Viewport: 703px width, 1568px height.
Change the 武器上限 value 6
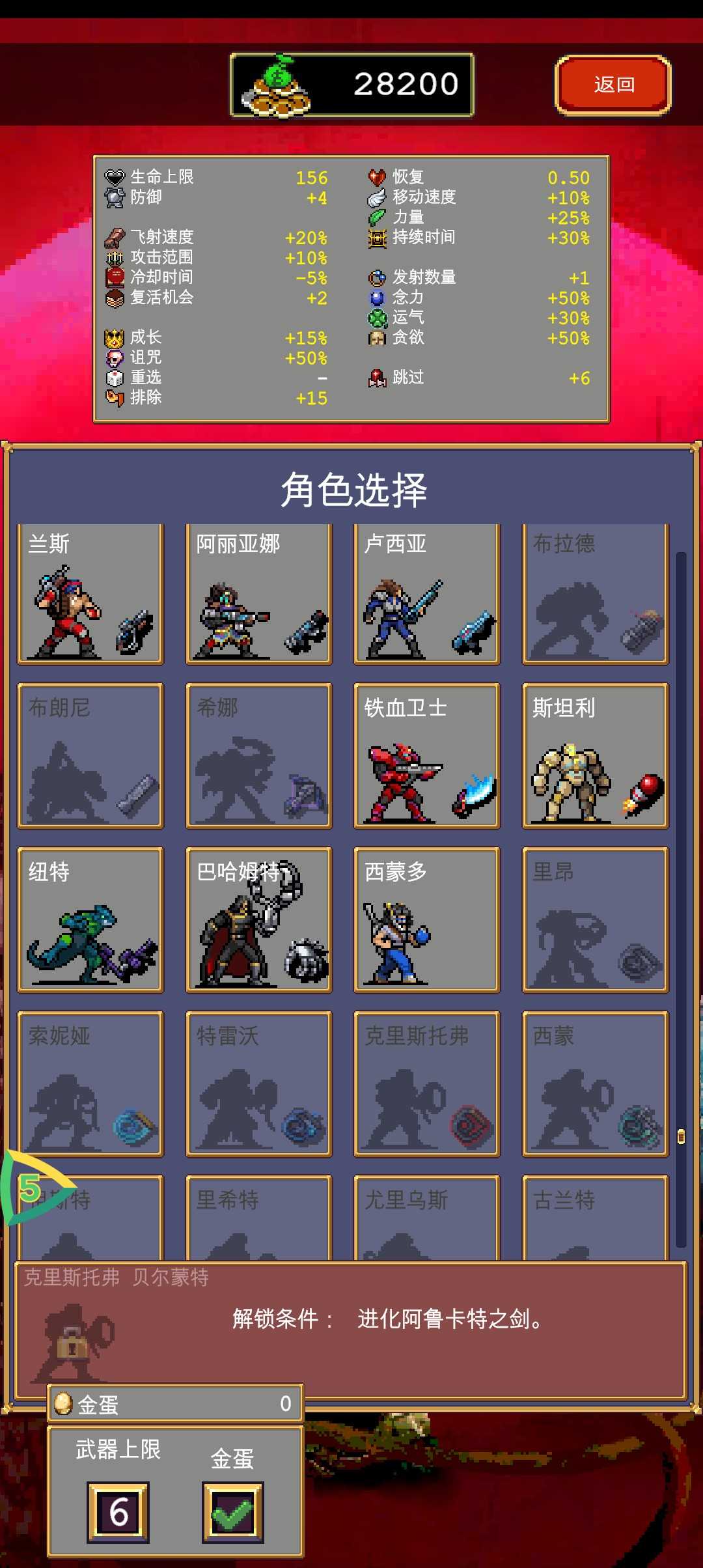click(x=118, y=1512)
